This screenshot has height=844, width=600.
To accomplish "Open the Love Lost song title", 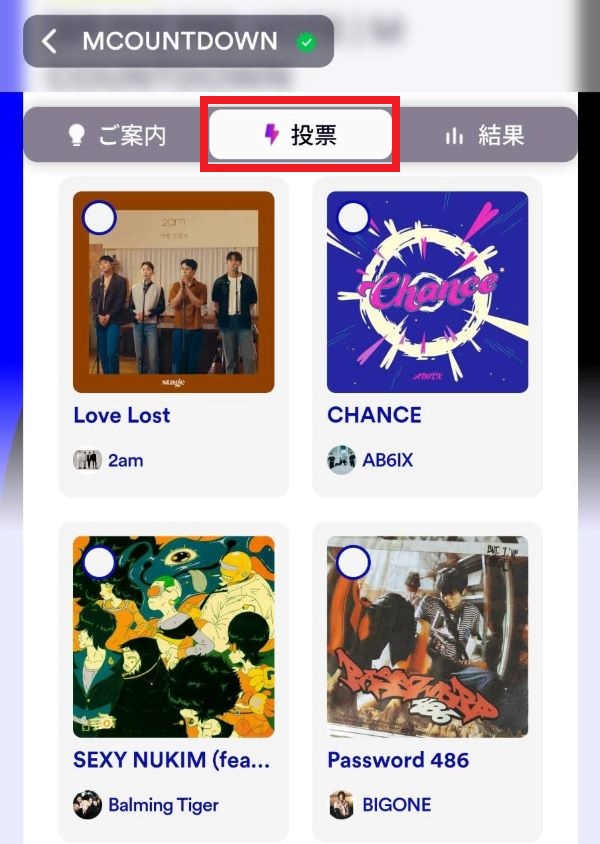I will [x=122, y=415].
